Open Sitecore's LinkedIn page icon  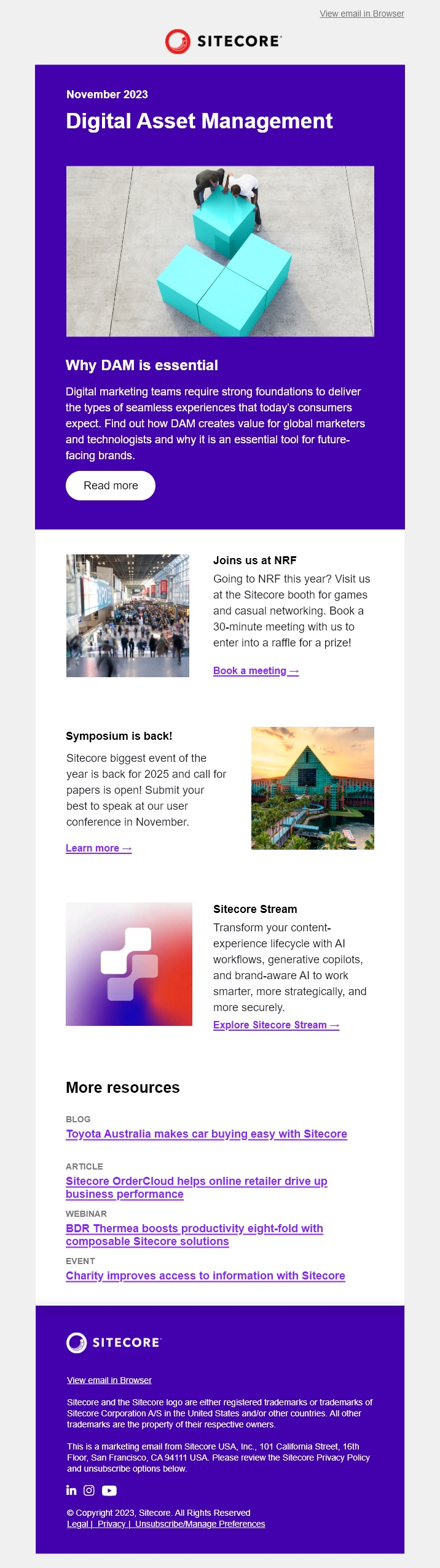(x=71, y=1490)
